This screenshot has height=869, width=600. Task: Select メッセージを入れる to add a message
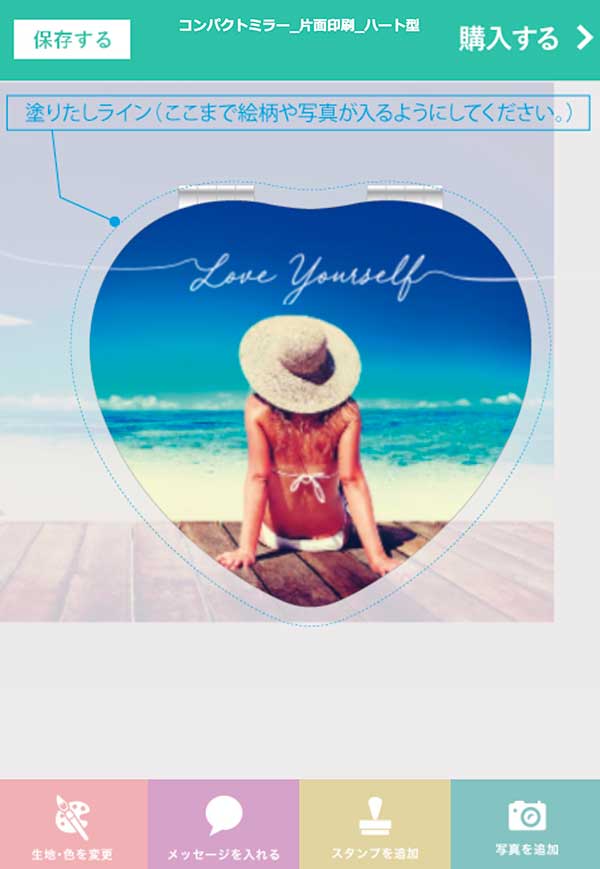pos(224,825)
